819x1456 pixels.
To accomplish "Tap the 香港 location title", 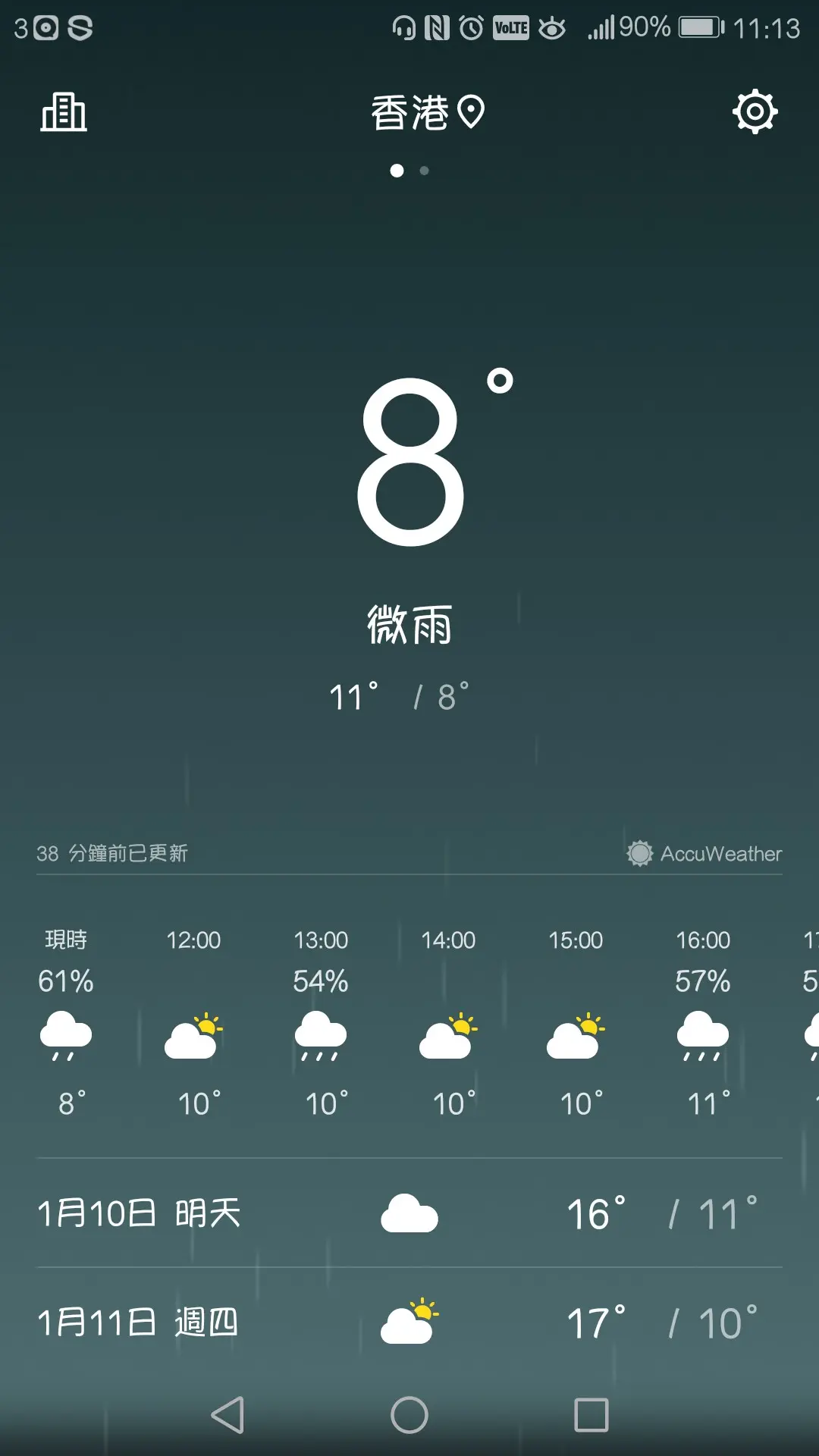I will pyautogui.click(x=426, y=113).
